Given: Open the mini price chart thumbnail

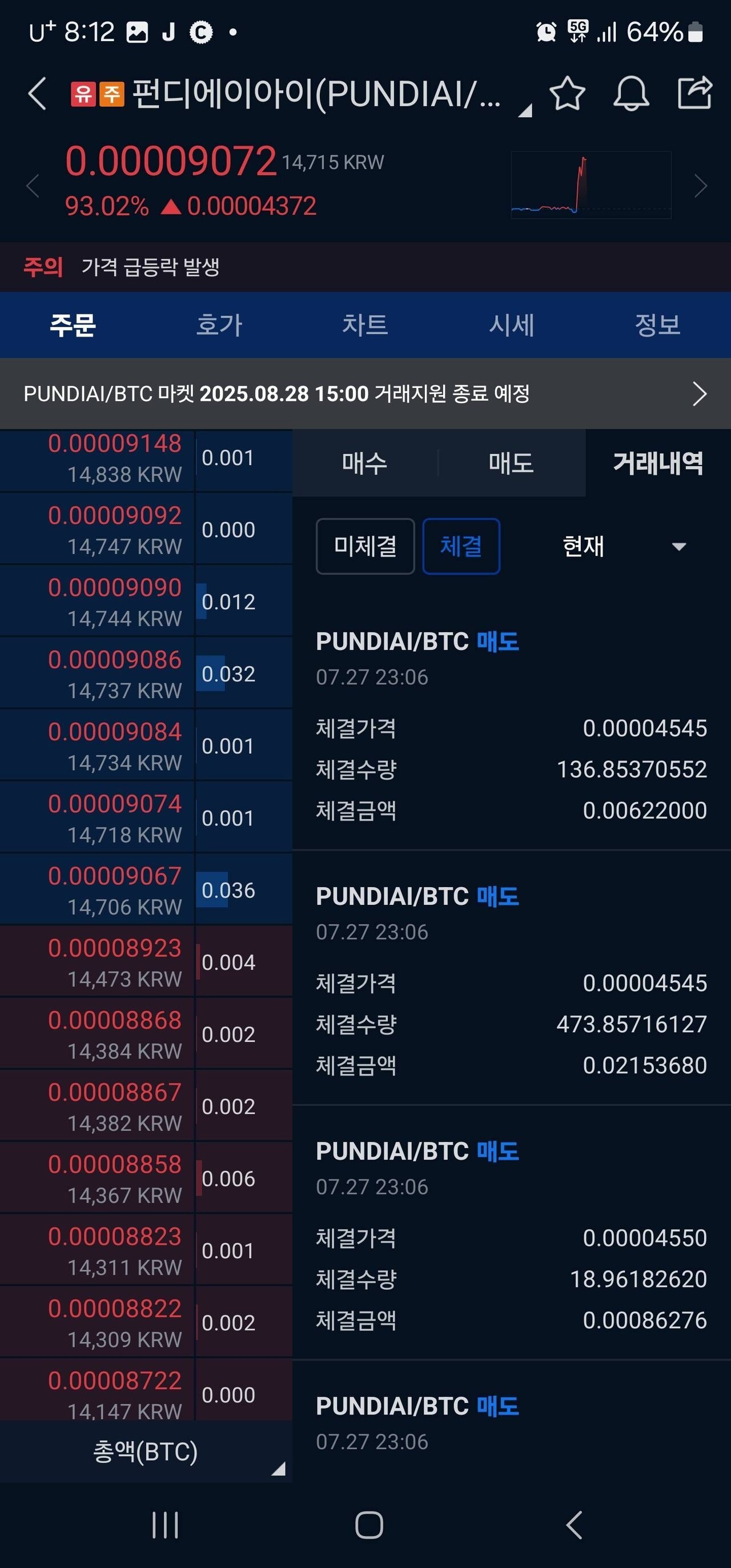Looking at the screenshot, I should point(589,184).
